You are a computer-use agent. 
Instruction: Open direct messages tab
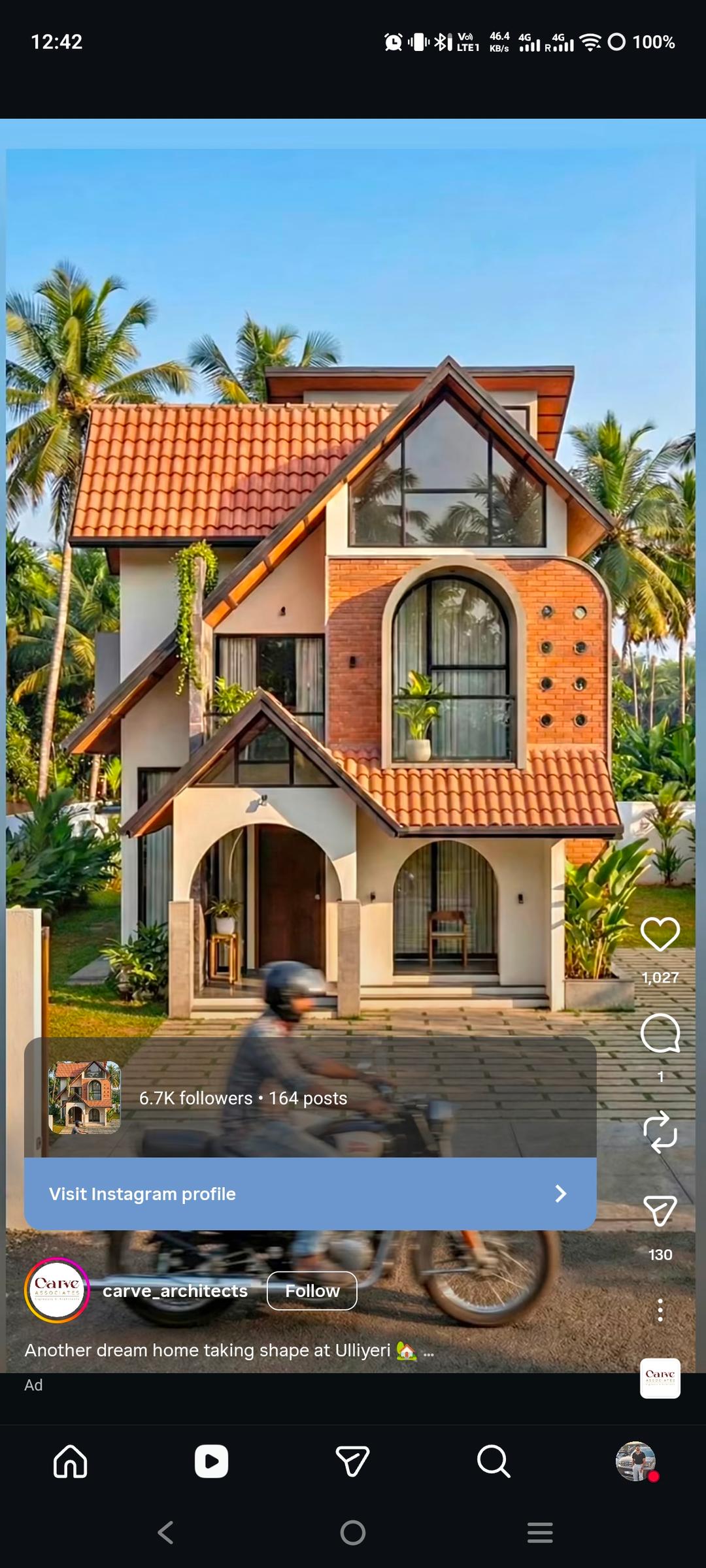coord(352,1462)
